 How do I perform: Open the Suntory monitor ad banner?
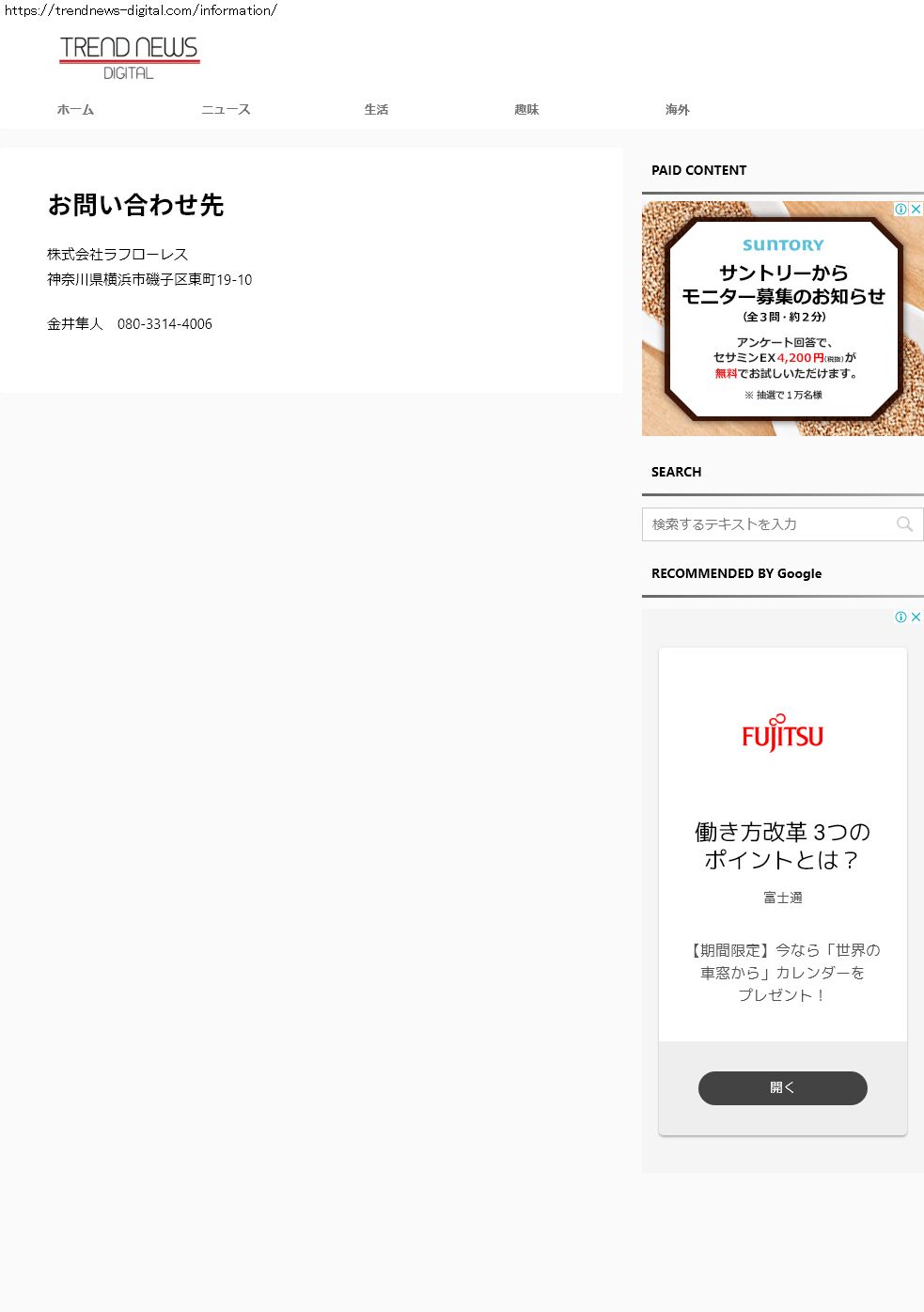782,320
